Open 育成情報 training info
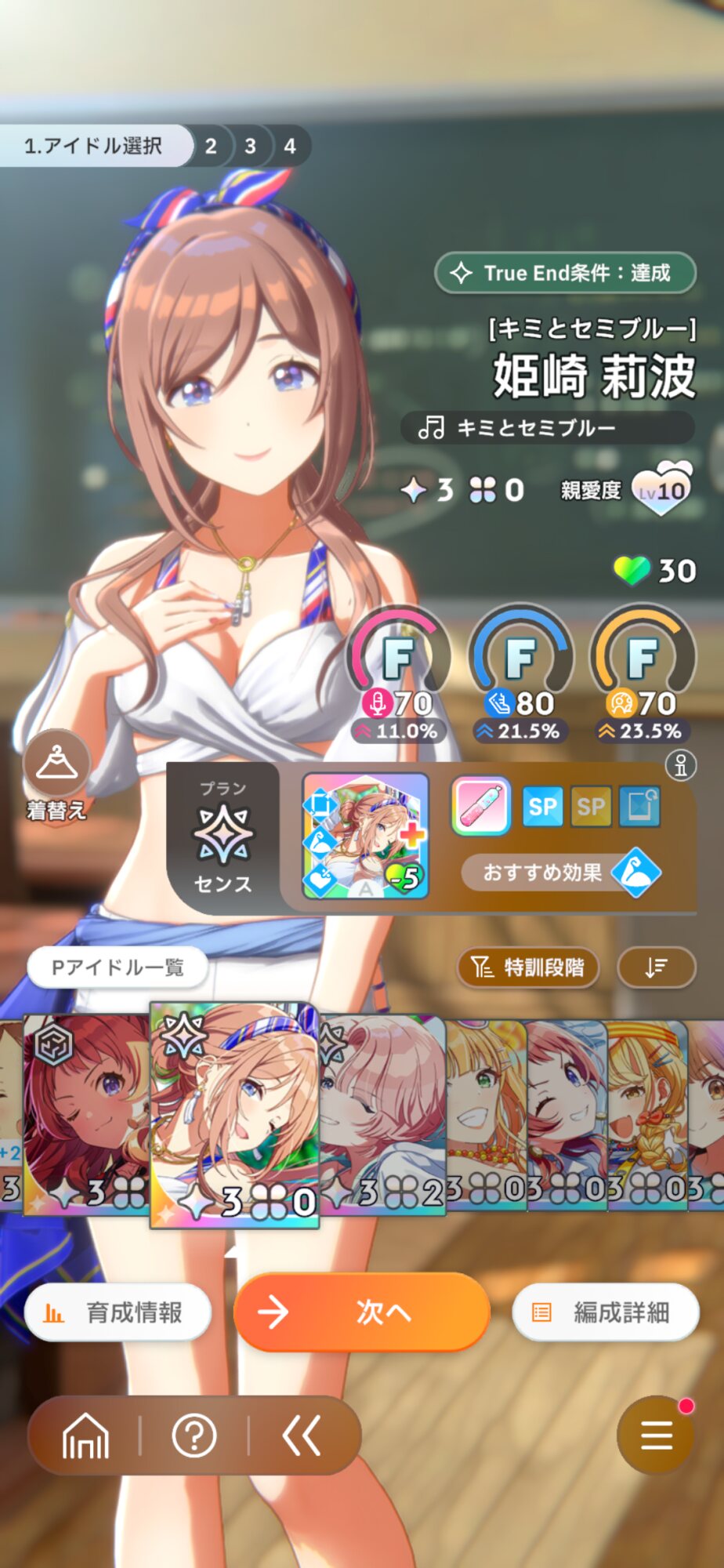The height and width of the screenshot is (1568, 724). click(x=118, y=1312)
